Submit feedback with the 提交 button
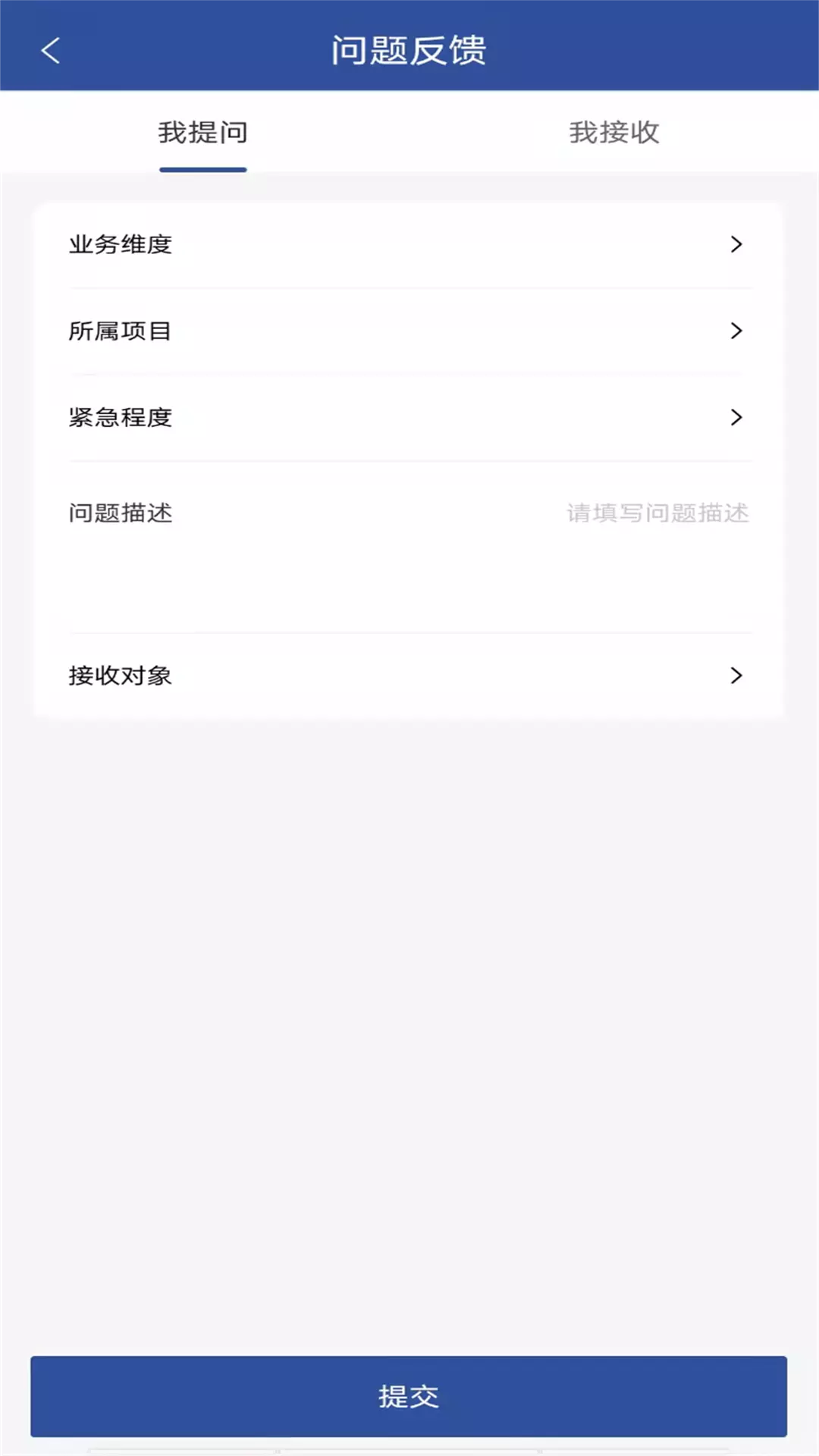Screen dimensions: 819x1456 point(409,1396)
